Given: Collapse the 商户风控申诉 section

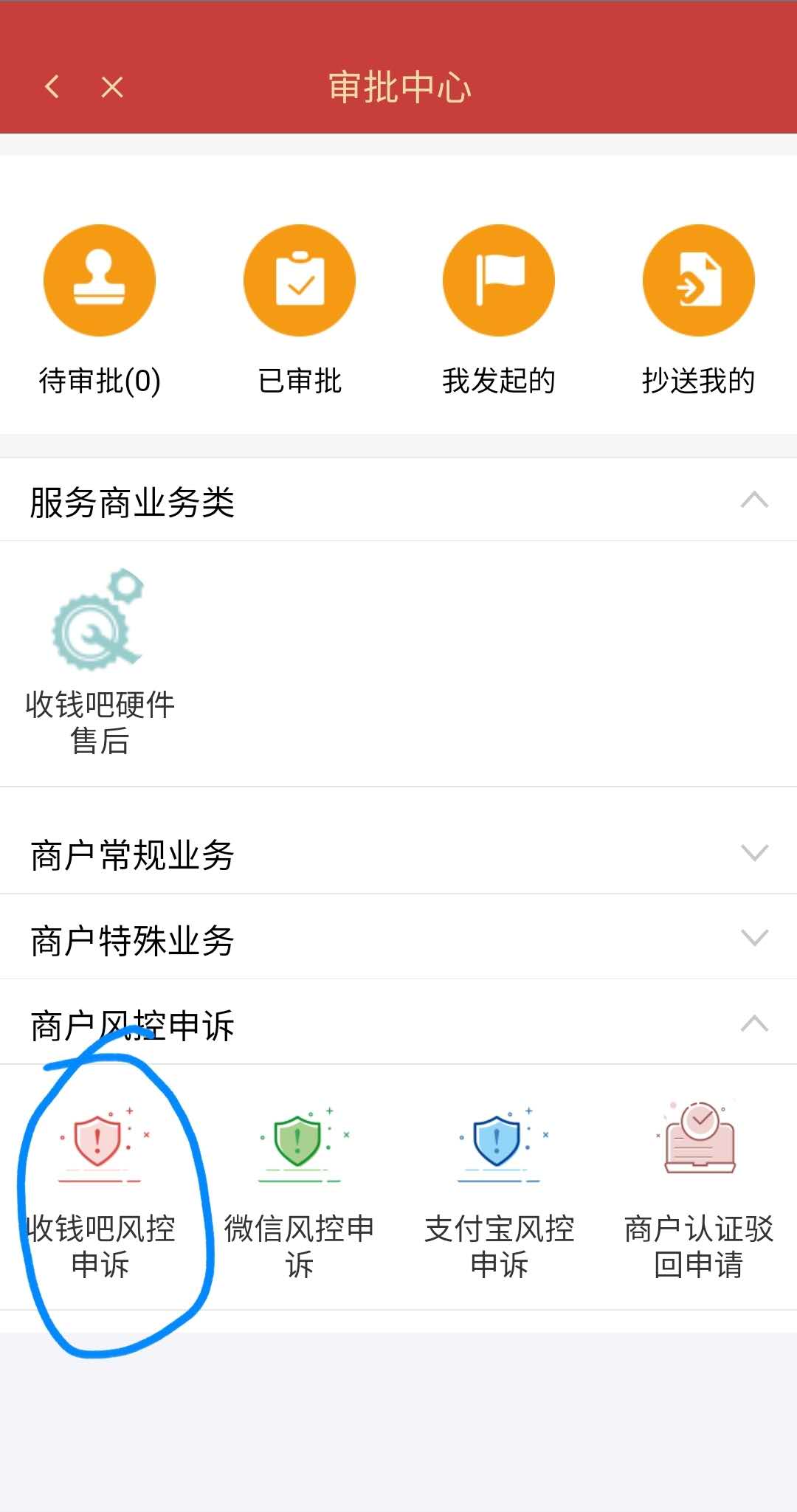Looking at the screenshot, I should tap(753, 1024).
